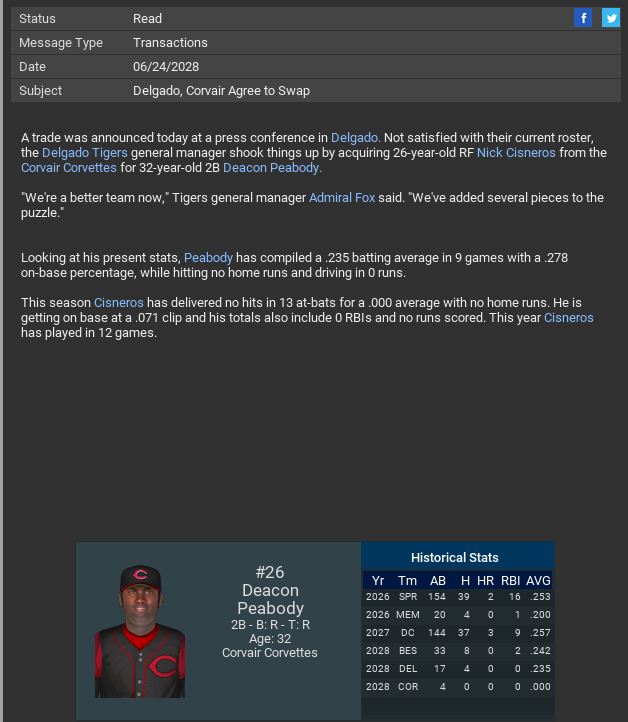
Task: Visit the Corvair Corvettes team link
Action: coord(69,168)
